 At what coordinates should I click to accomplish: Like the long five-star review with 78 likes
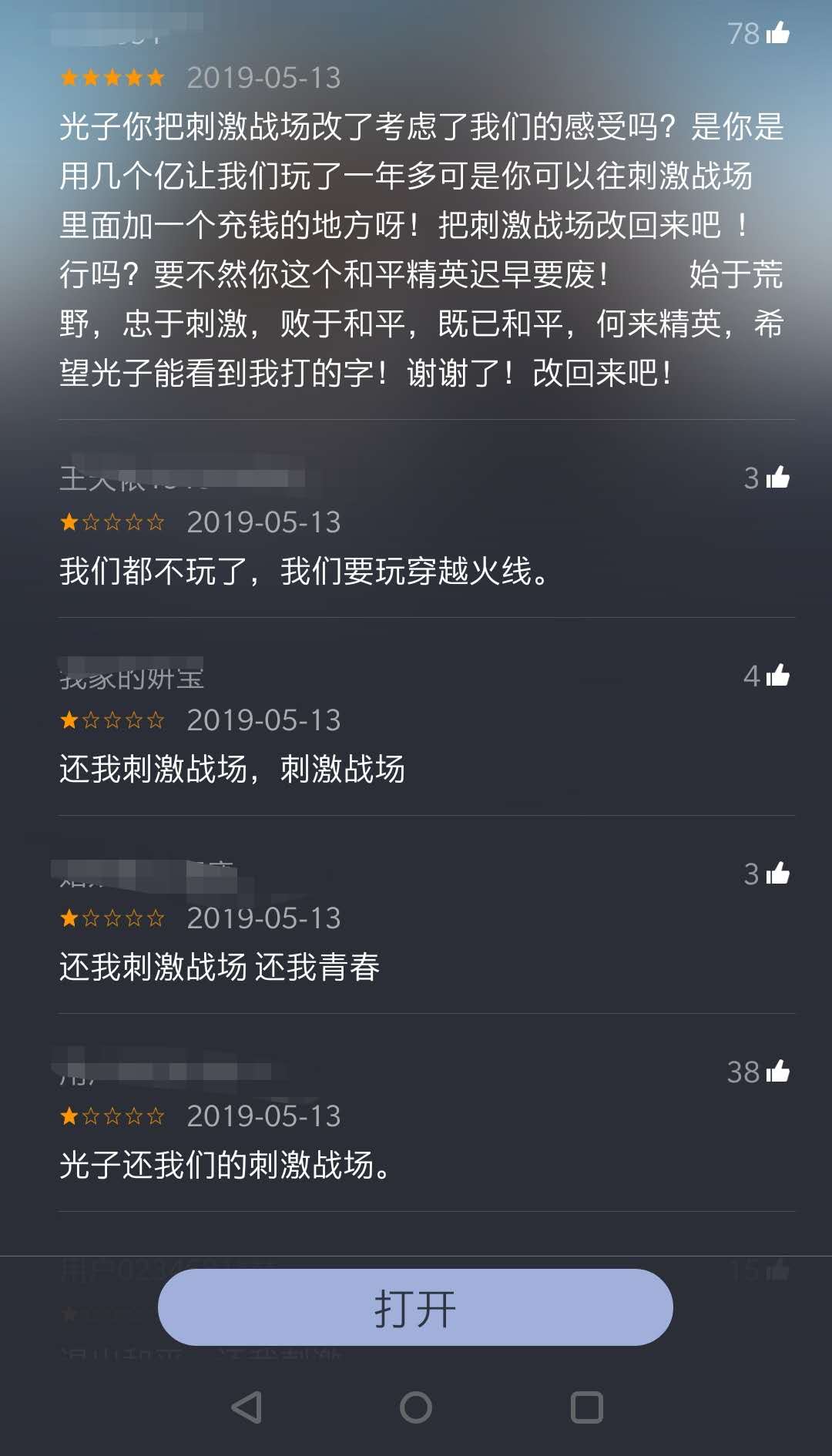coord(777,33)
